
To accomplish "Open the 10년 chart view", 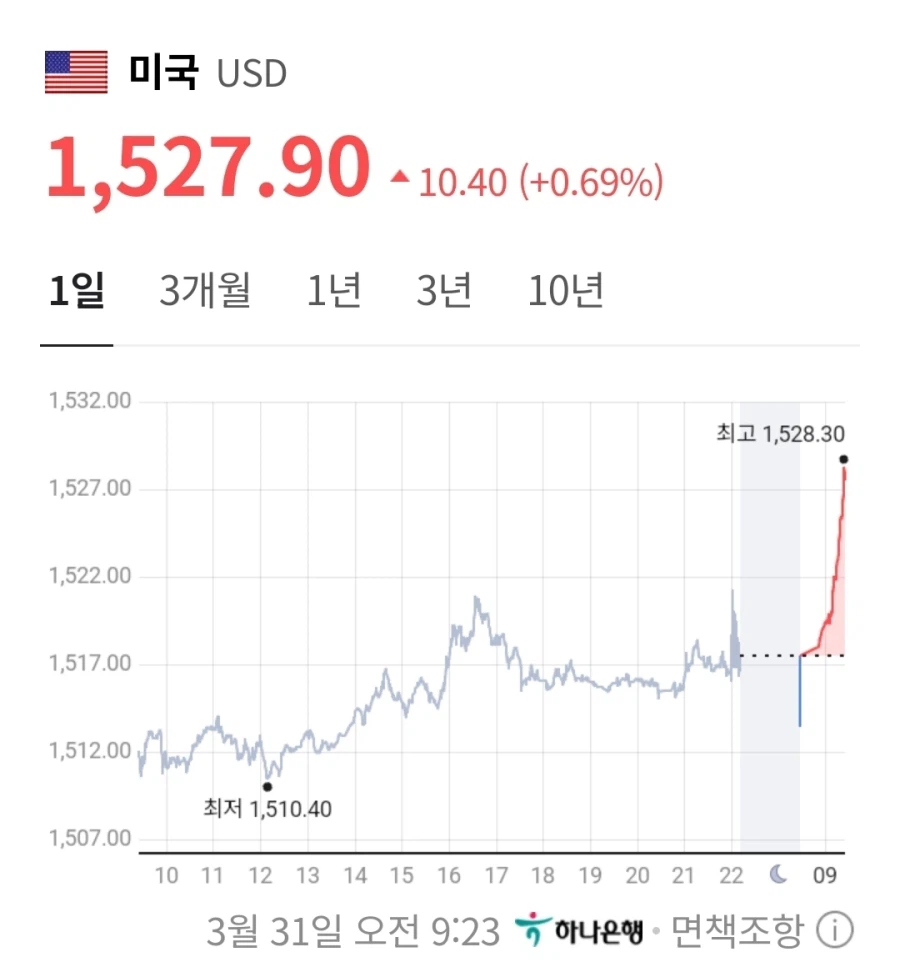I will [x=565, y=290].
